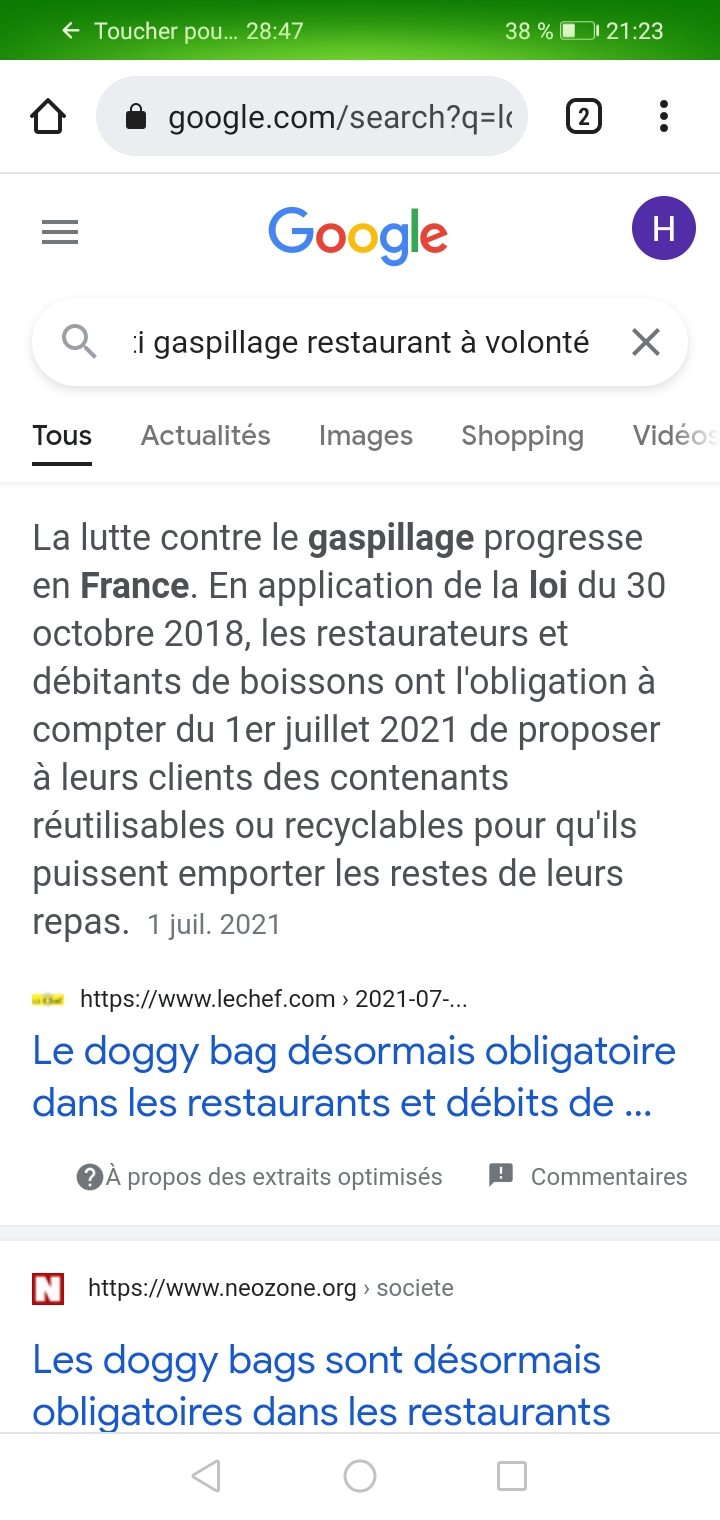Screen dimensions: 720x1520
Task: Open the lechef.com doggy bag result
Action: tap(354, 1077)
